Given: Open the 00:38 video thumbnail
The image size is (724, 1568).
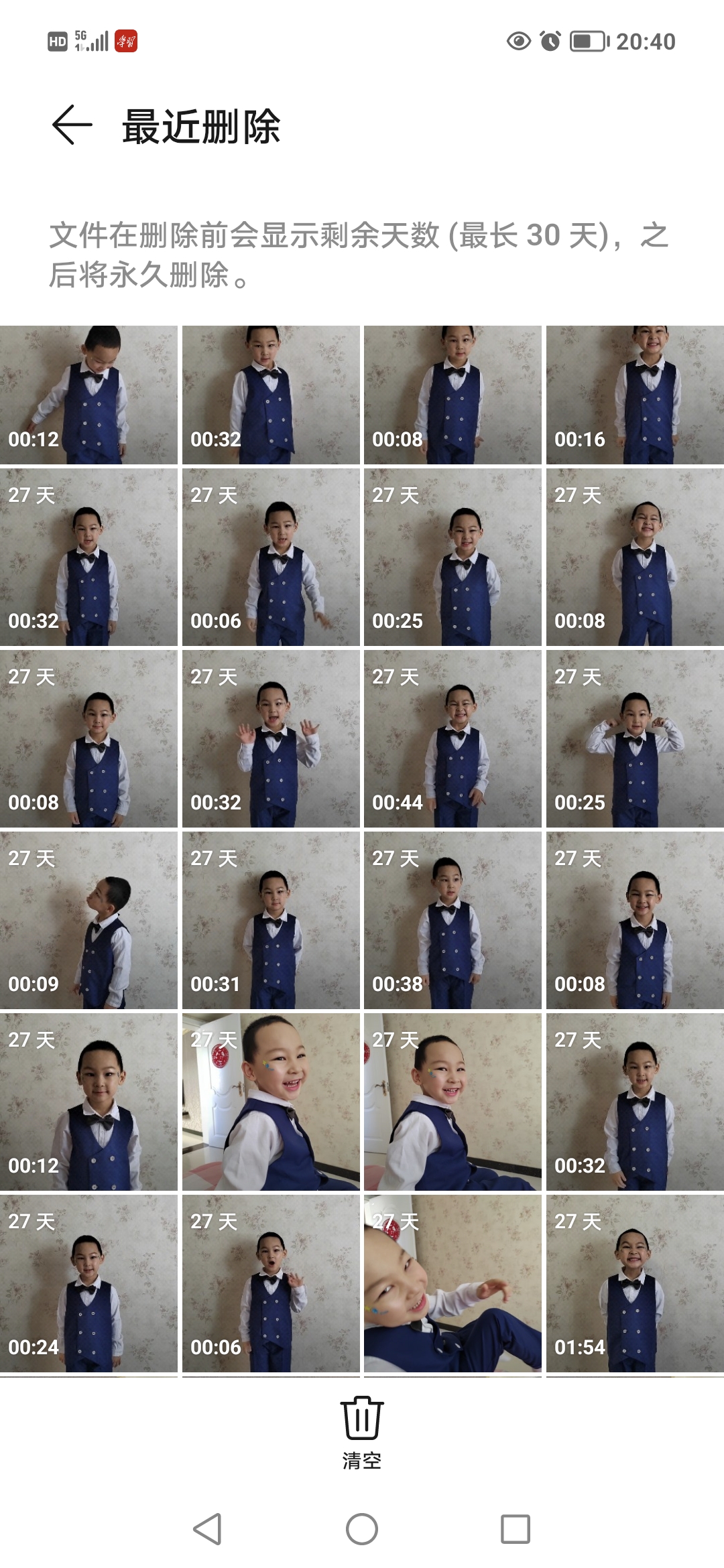Looking at the screenshot, I should click(452, 920).
